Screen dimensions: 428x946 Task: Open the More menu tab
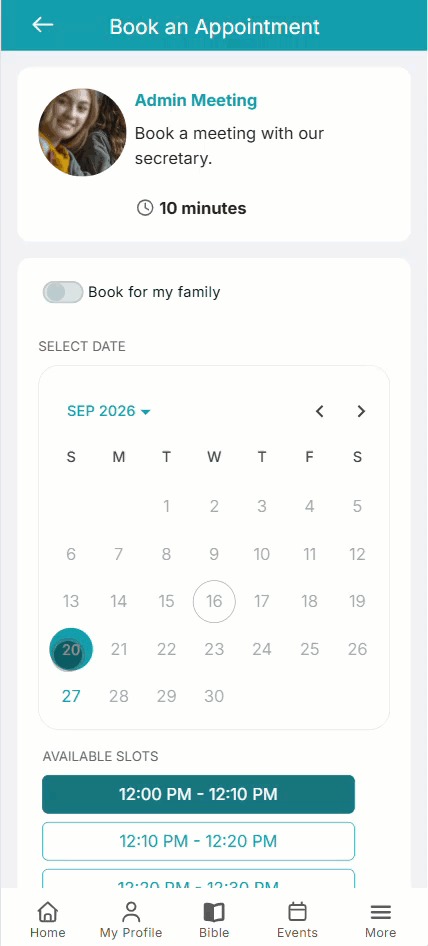381,920
